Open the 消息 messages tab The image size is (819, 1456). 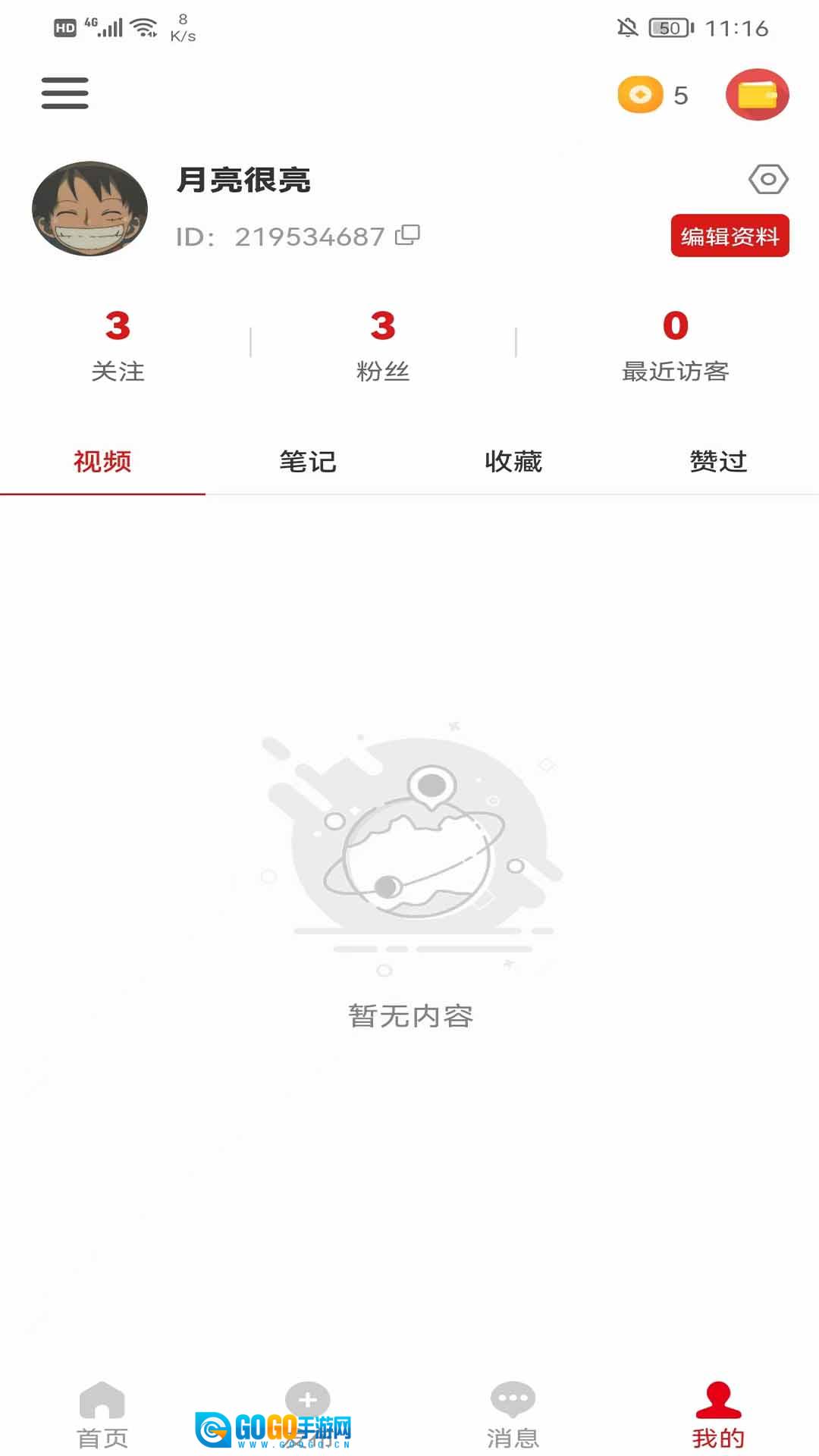coord(513,1415)
